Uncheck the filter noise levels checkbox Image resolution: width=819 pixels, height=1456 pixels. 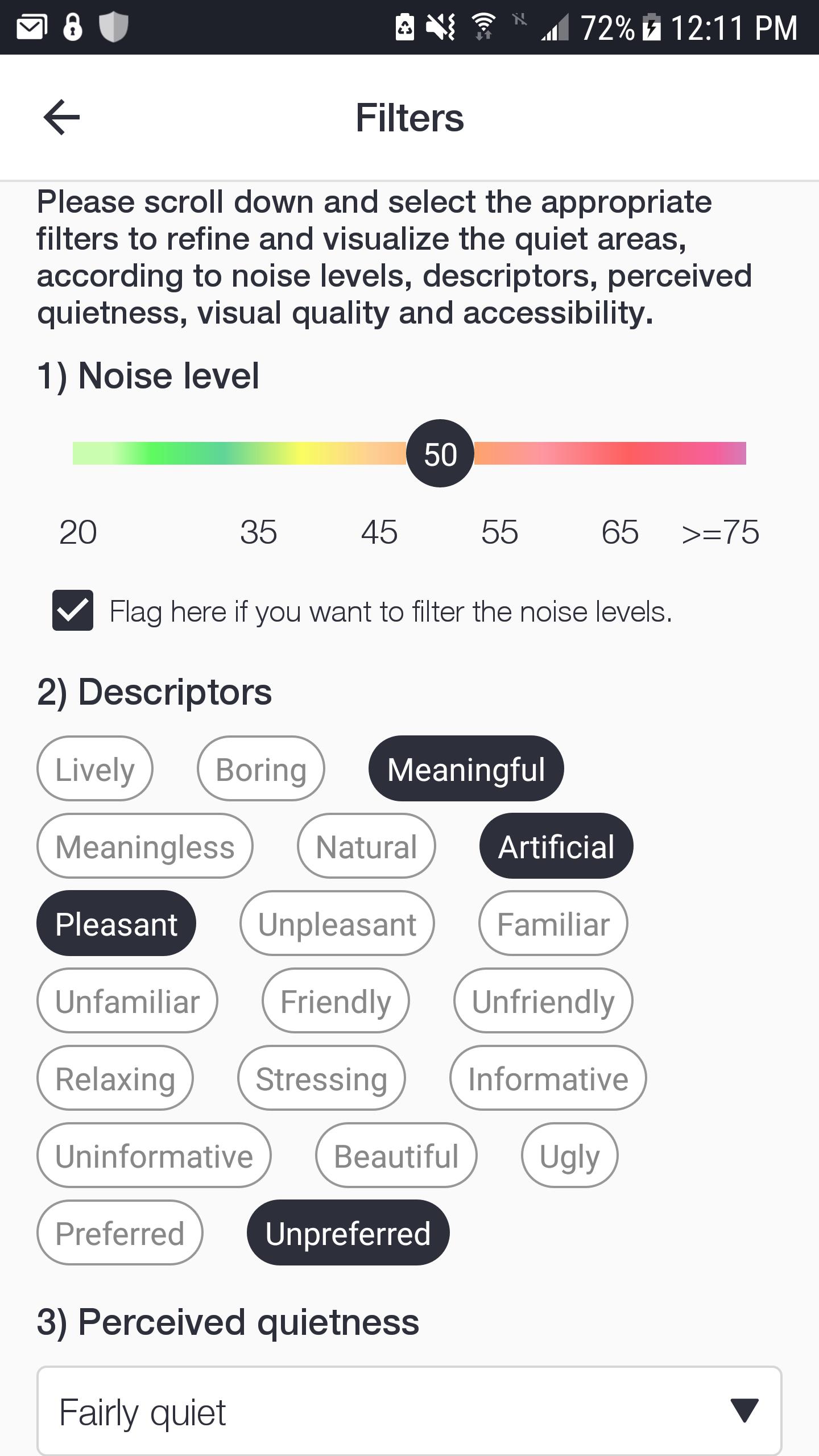[x=73, y=610]
